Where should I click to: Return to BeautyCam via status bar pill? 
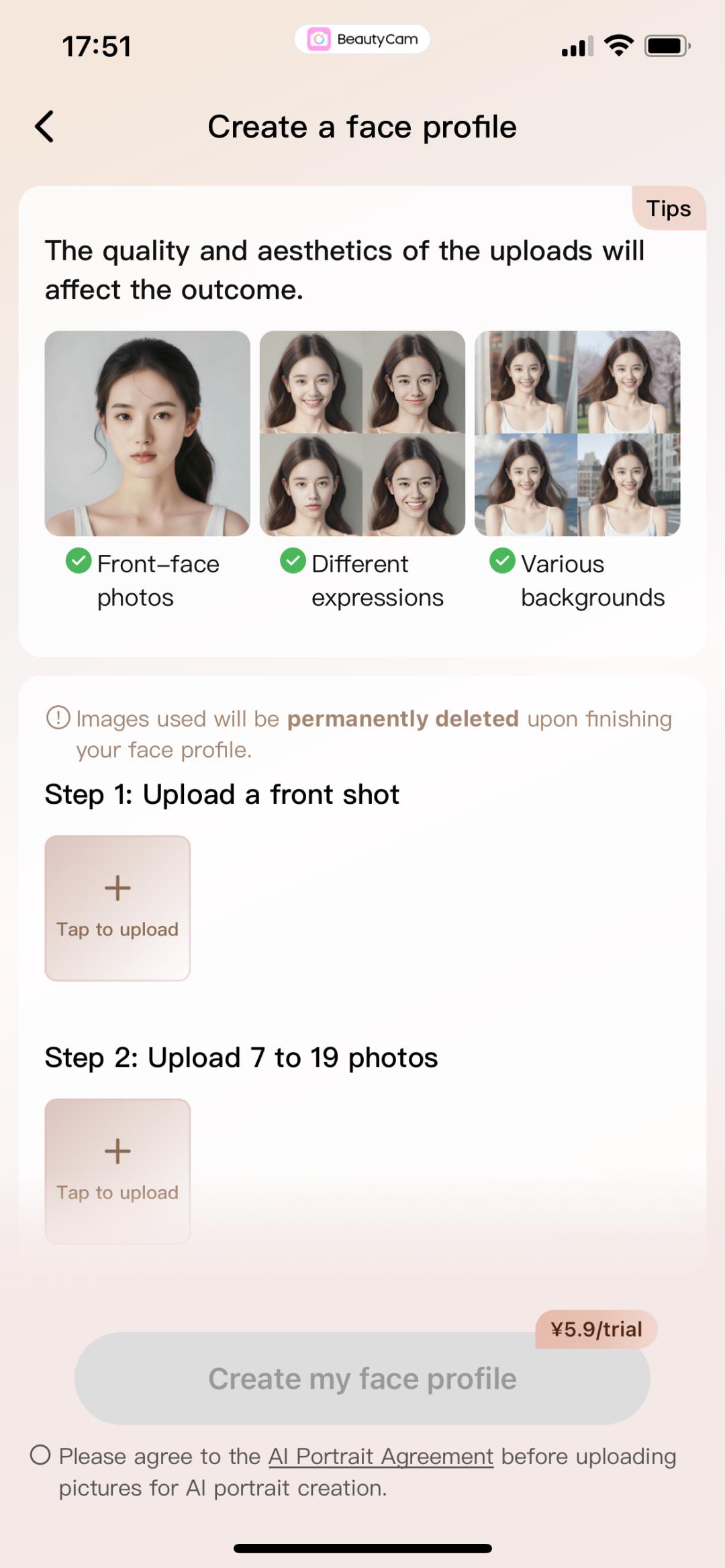pyautogui.click(x=362, y=40)
